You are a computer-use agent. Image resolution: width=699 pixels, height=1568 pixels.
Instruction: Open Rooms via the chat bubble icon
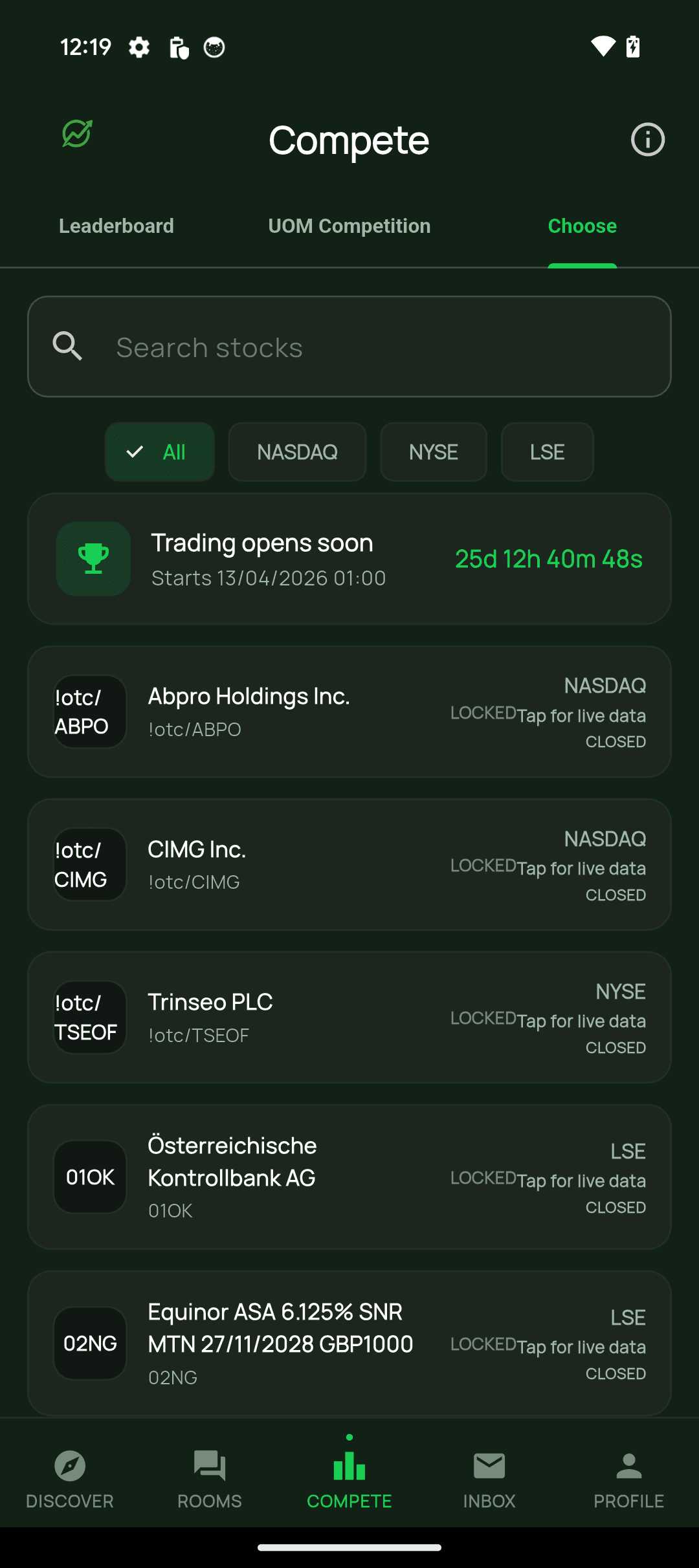click(209, 1467)
